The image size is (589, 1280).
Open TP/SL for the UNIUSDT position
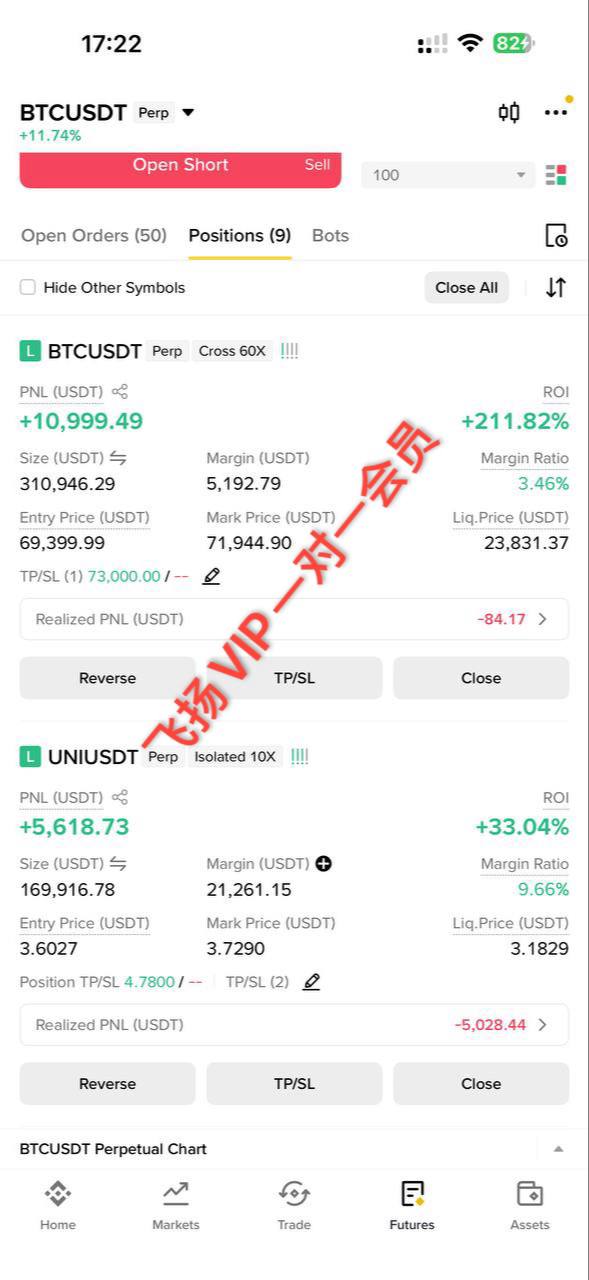(x=294, y=1084)
